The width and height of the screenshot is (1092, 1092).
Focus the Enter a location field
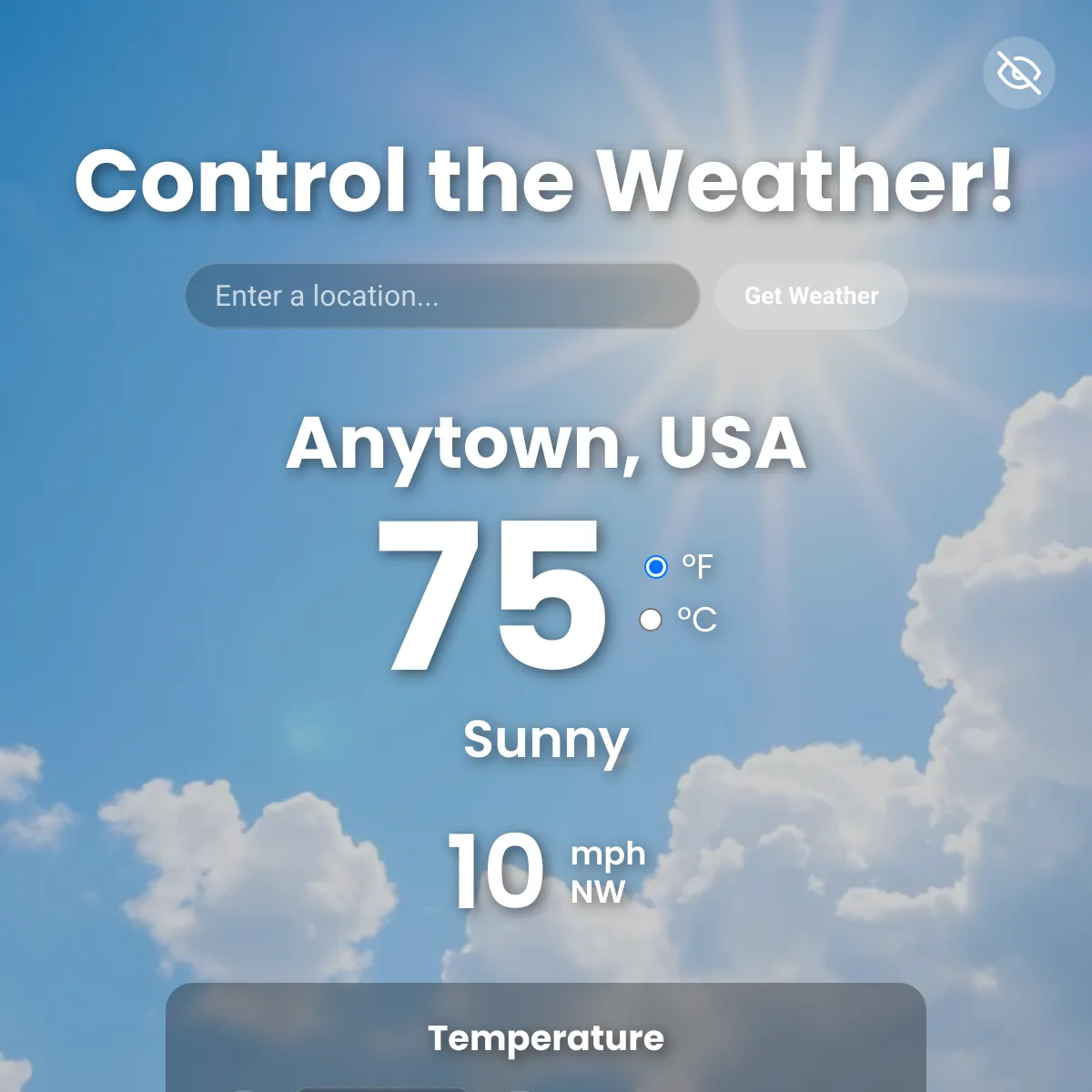pyautogui.click(x=442, y=296)
